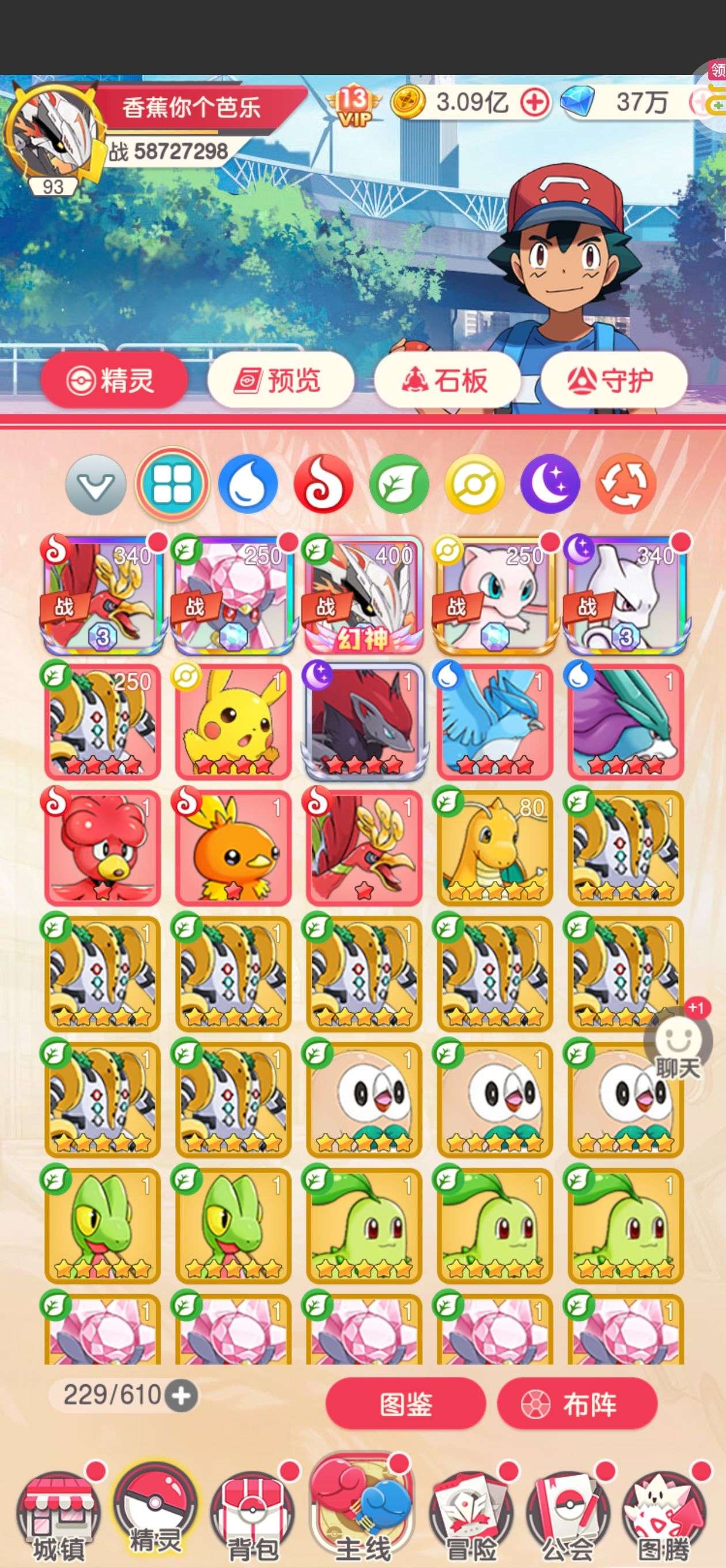Open the 石板 tab
The height and width of the screenshot is (1568, 726).
coord(447,380)
